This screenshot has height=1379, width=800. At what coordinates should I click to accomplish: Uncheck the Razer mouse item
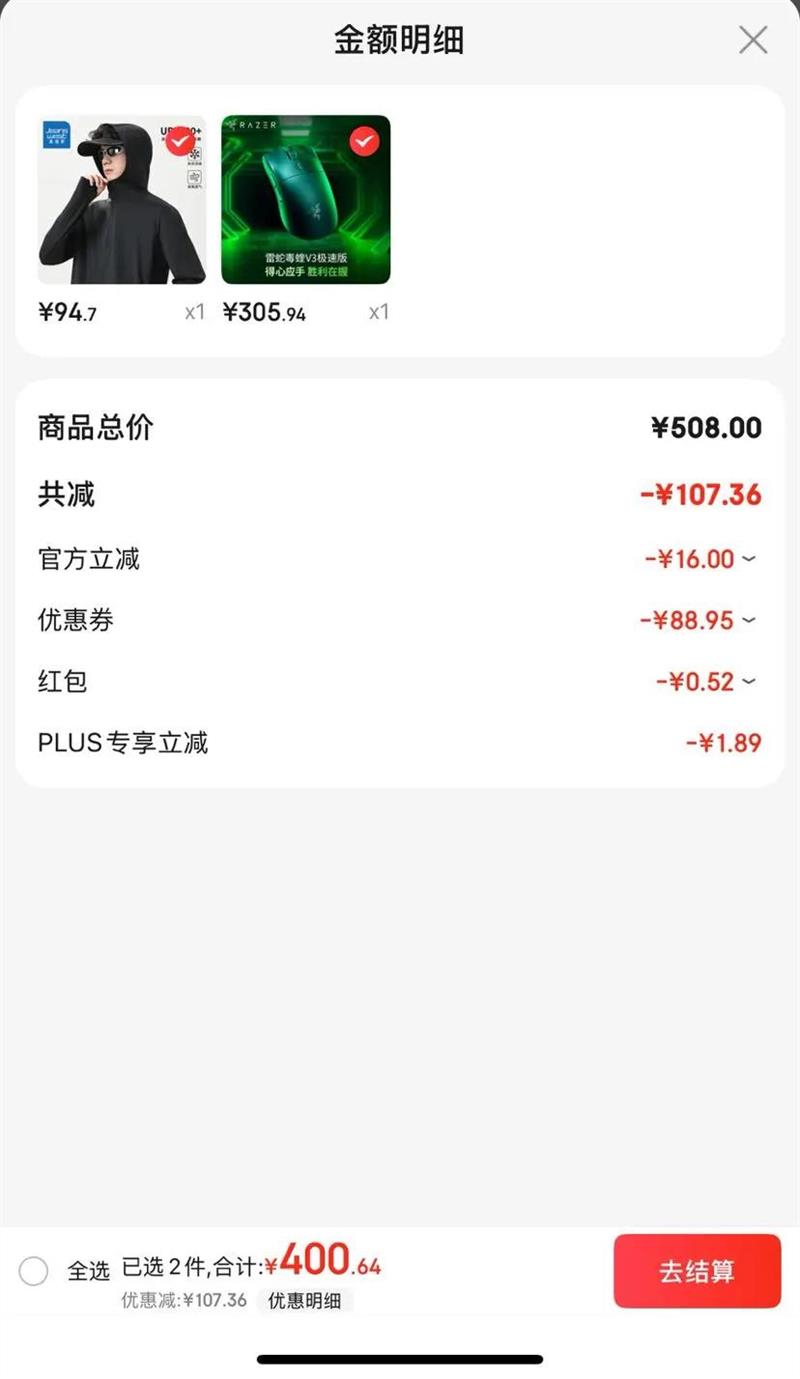click(364, 143)
